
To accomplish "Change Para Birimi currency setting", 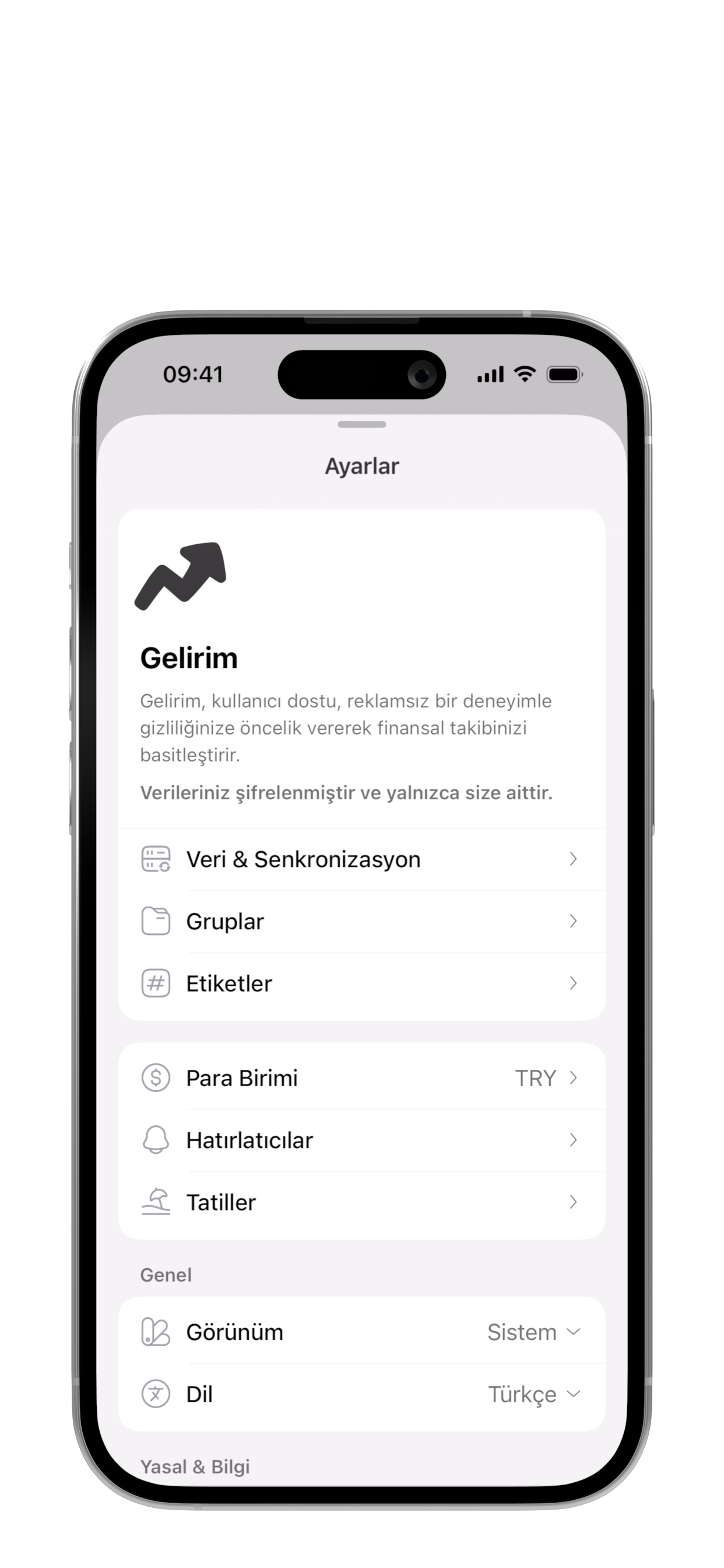I will click(361, 1078).
